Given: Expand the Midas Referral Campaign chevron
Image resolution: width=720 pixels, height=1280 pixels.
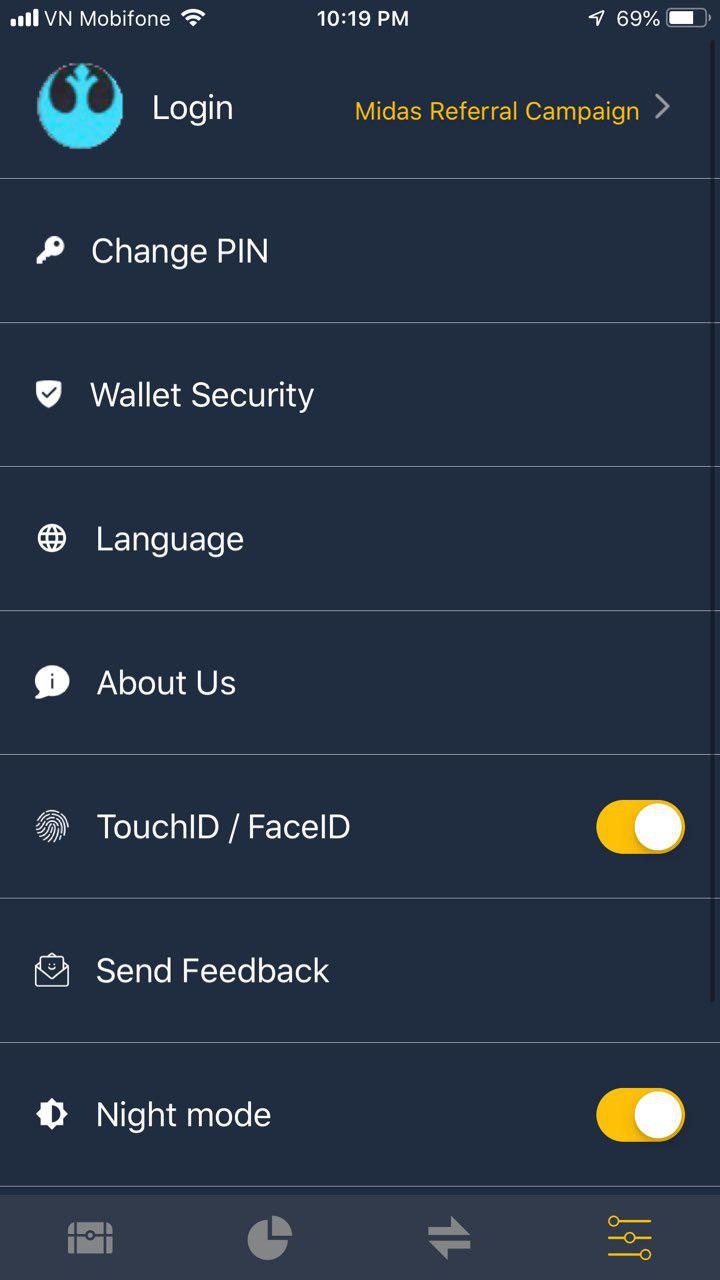Looking at the screenshot, I should [x=661, y=107].
